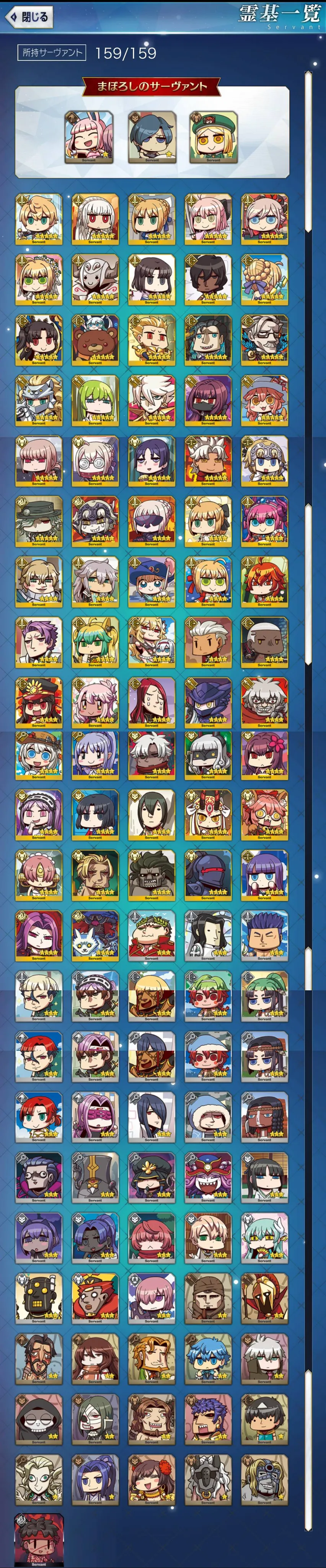The height and width of the screenshot is (1568, 326).
Task: Select the brown bear servant card
Action: tap(95, 340)
